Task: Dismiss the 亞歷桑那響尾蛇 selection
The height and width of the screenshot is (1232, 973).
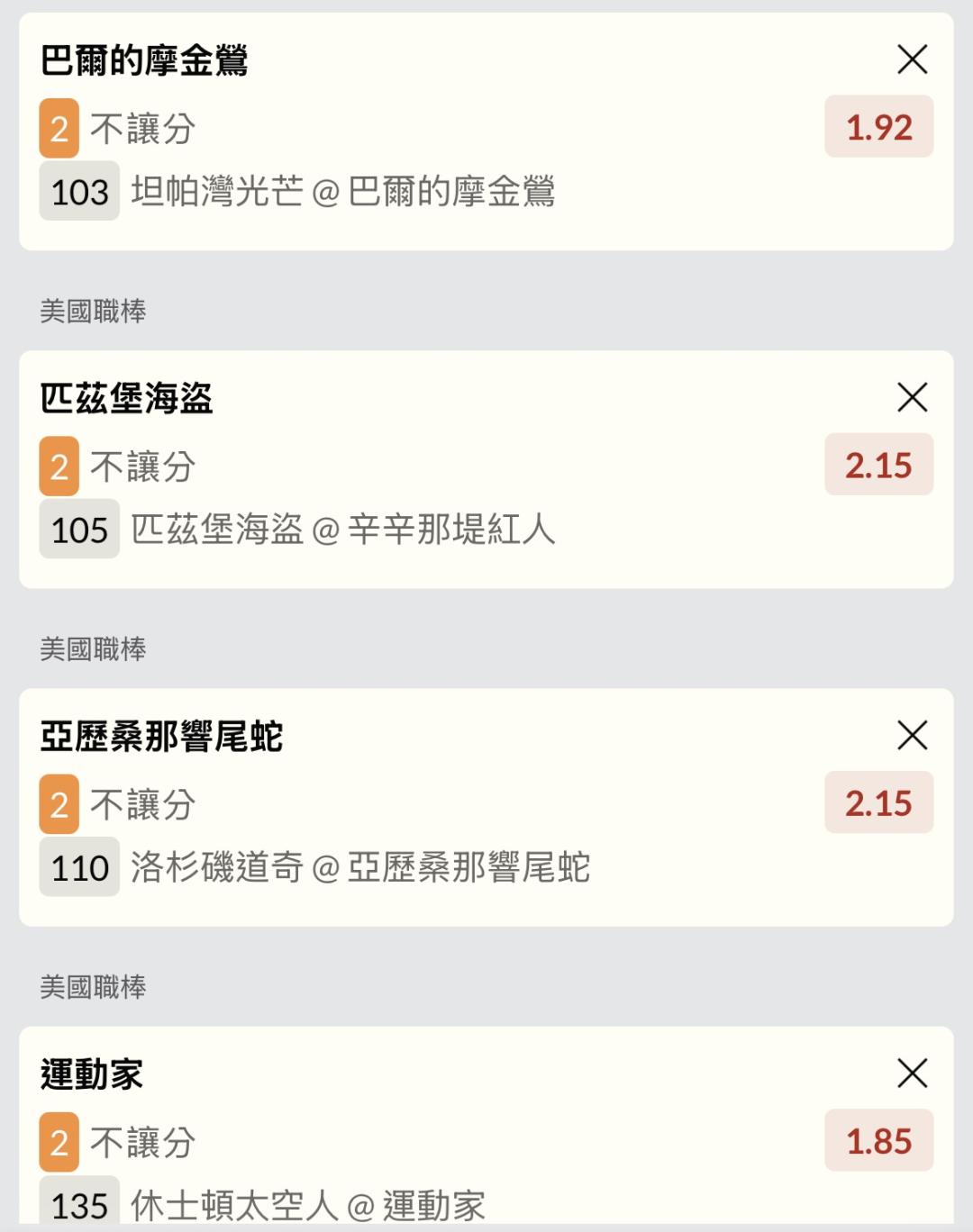Action: pyautogui.click(x=912, y=736)
